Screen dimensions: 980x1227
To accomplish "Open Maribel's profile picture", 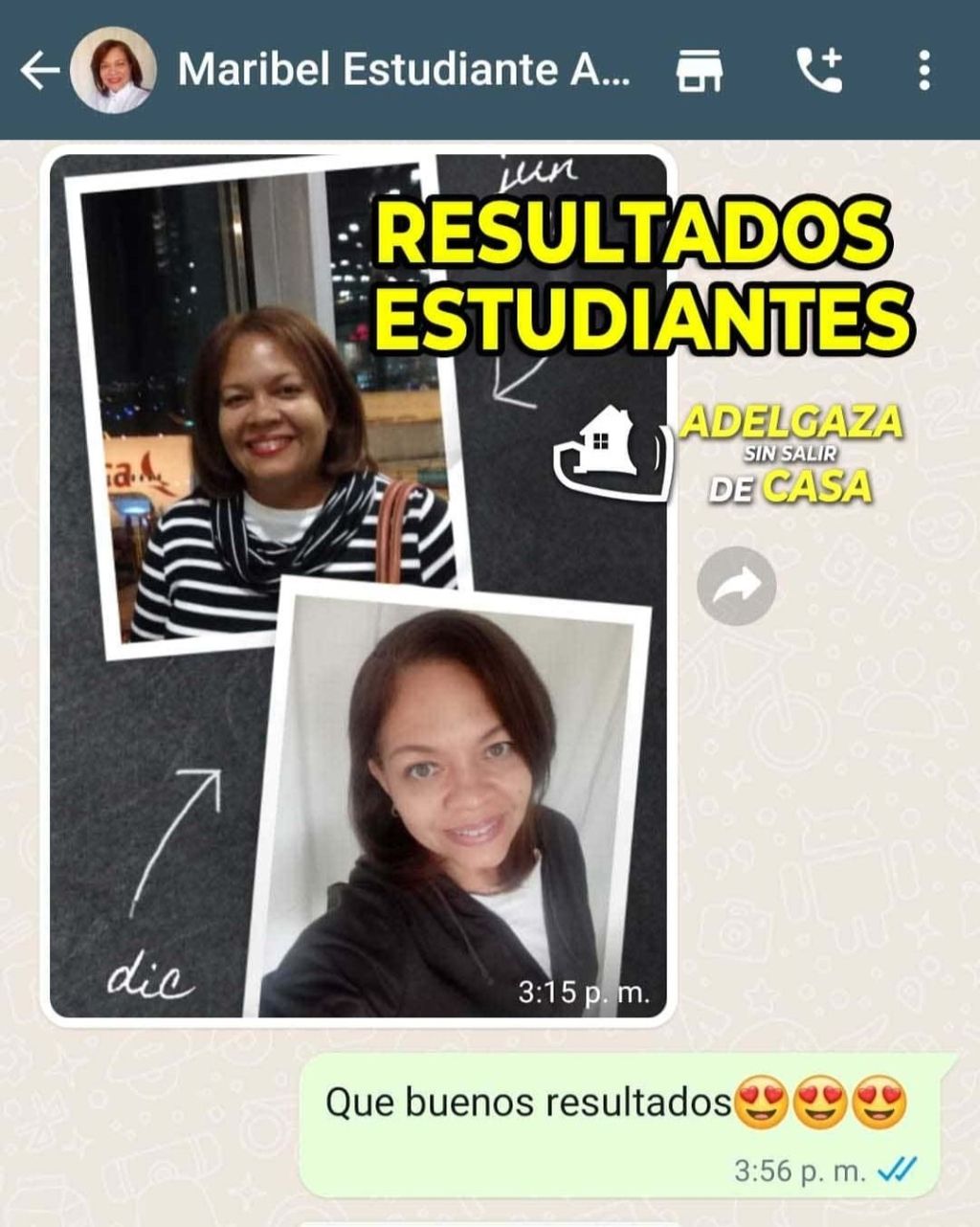I will point(113,71).
